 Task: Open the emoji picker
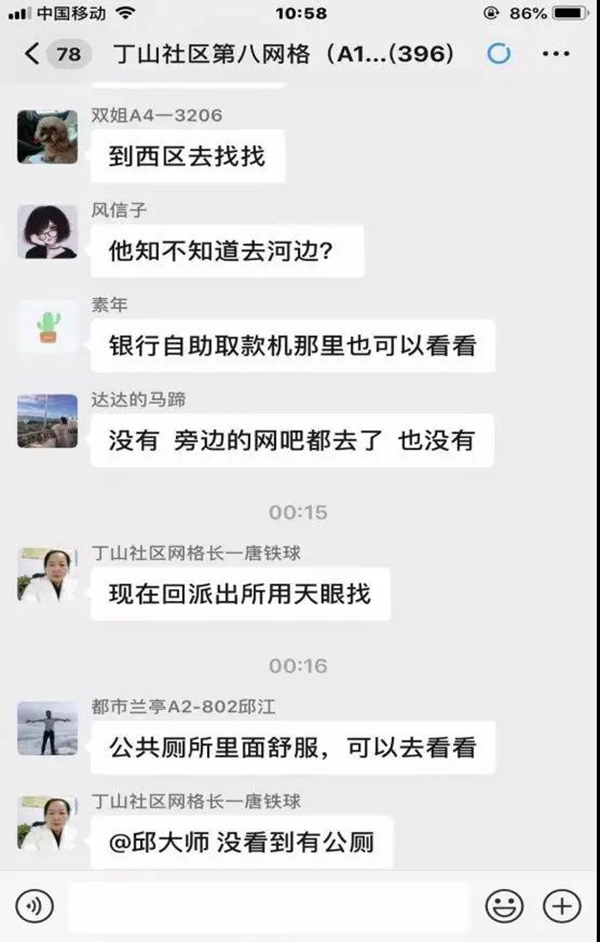tap(503, 907)
